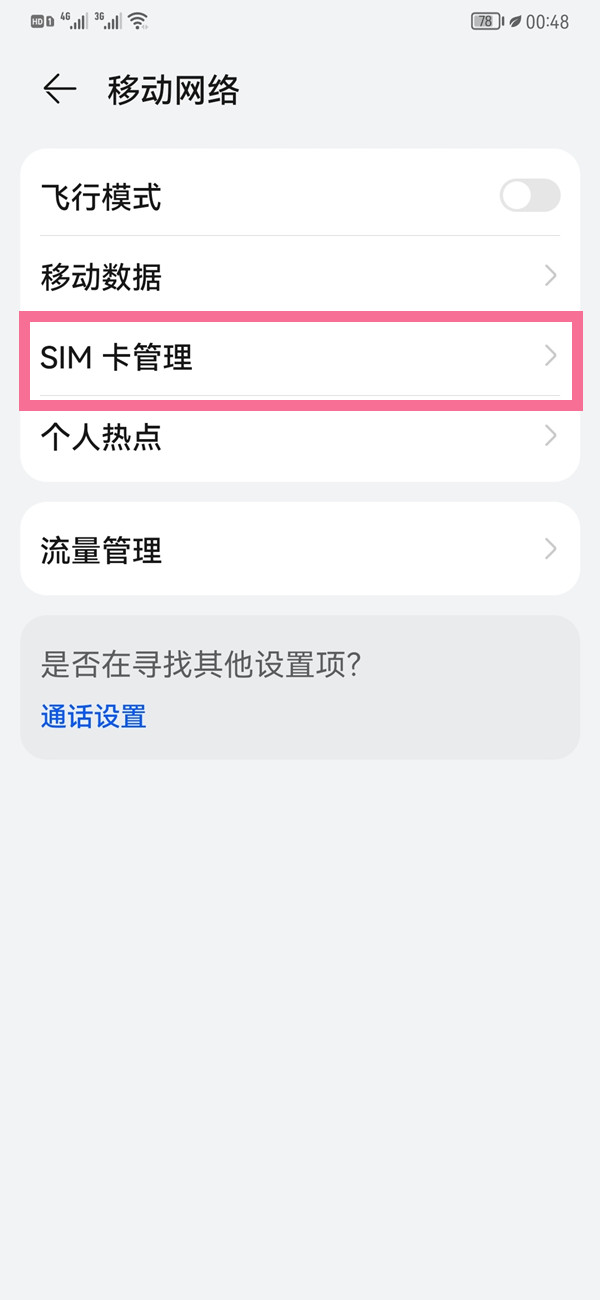Viewport: 600px width, 1300px height.
Task: Open 个人热点 settings
Action: 300,437
